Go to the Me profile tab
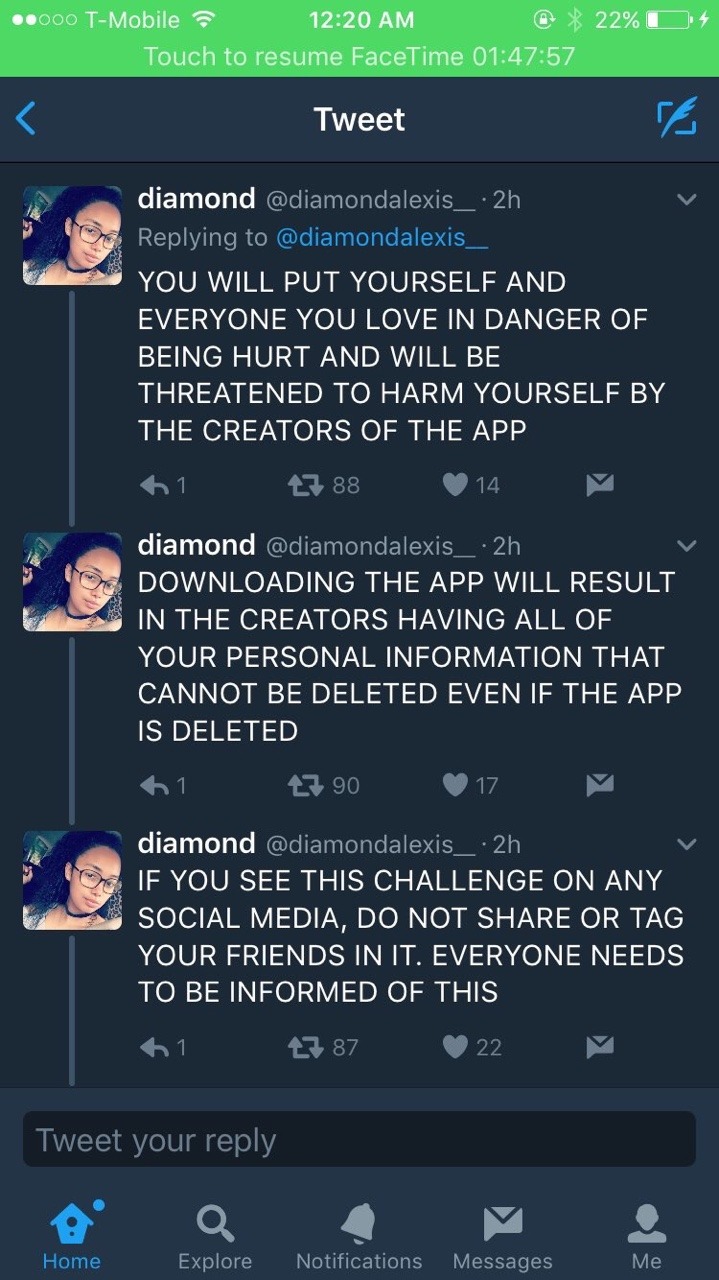719x1280 pixels. point(647,1235)
